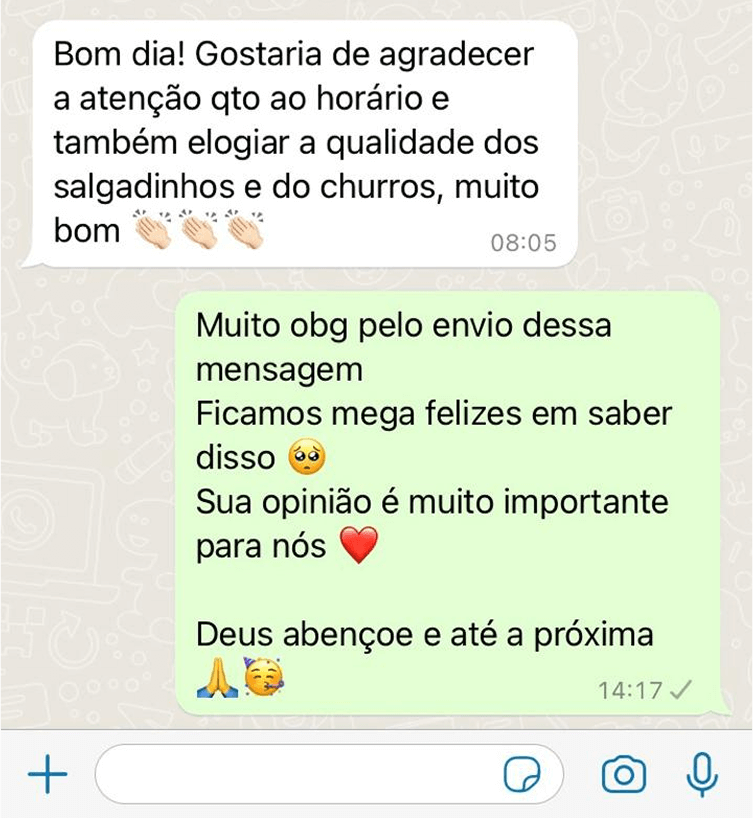Open the attachment menu with the plus icon

coord(44,774)
